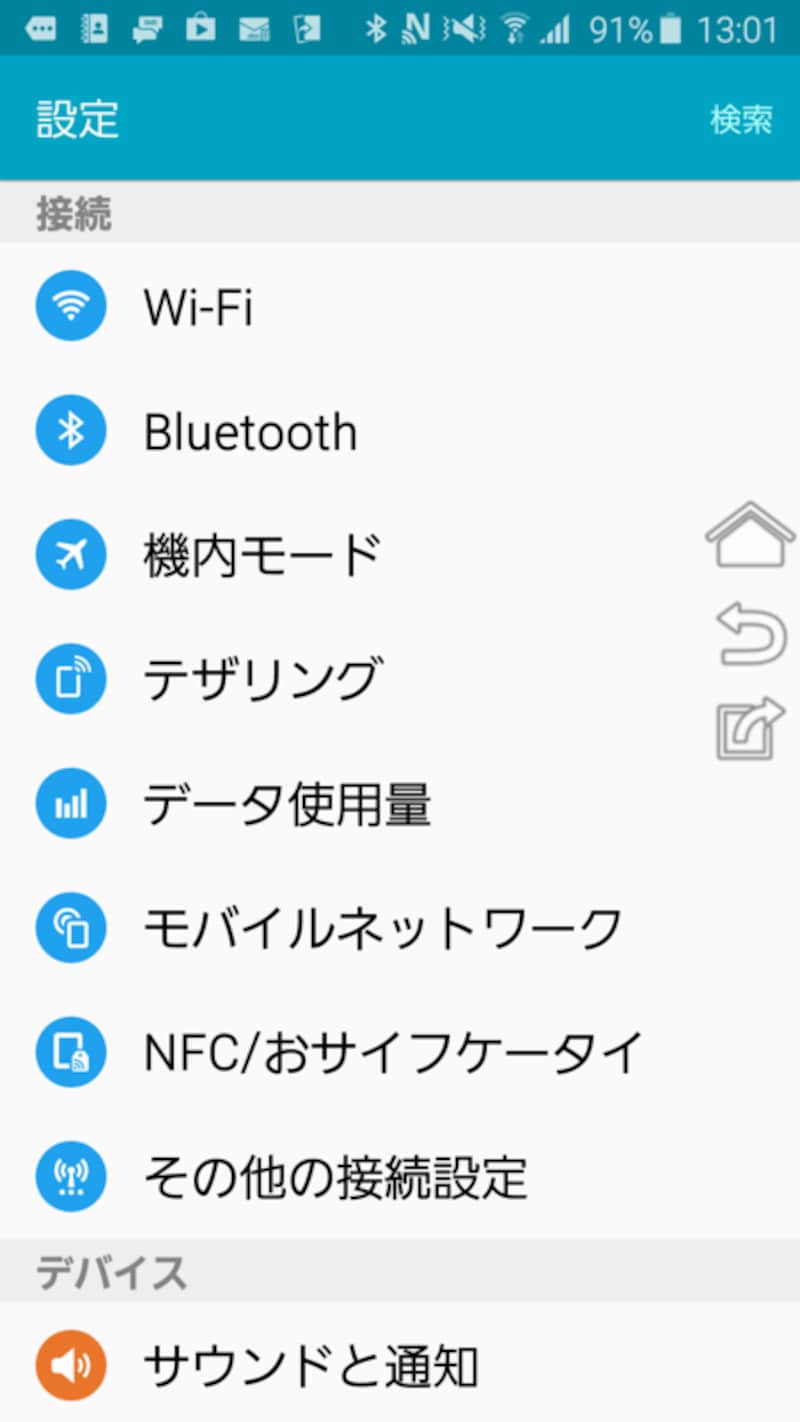Screen dimensions: 800x1422
Task: Open Wi-Fi settings via the Wi-Fi icon
Action: click(70, 305)
